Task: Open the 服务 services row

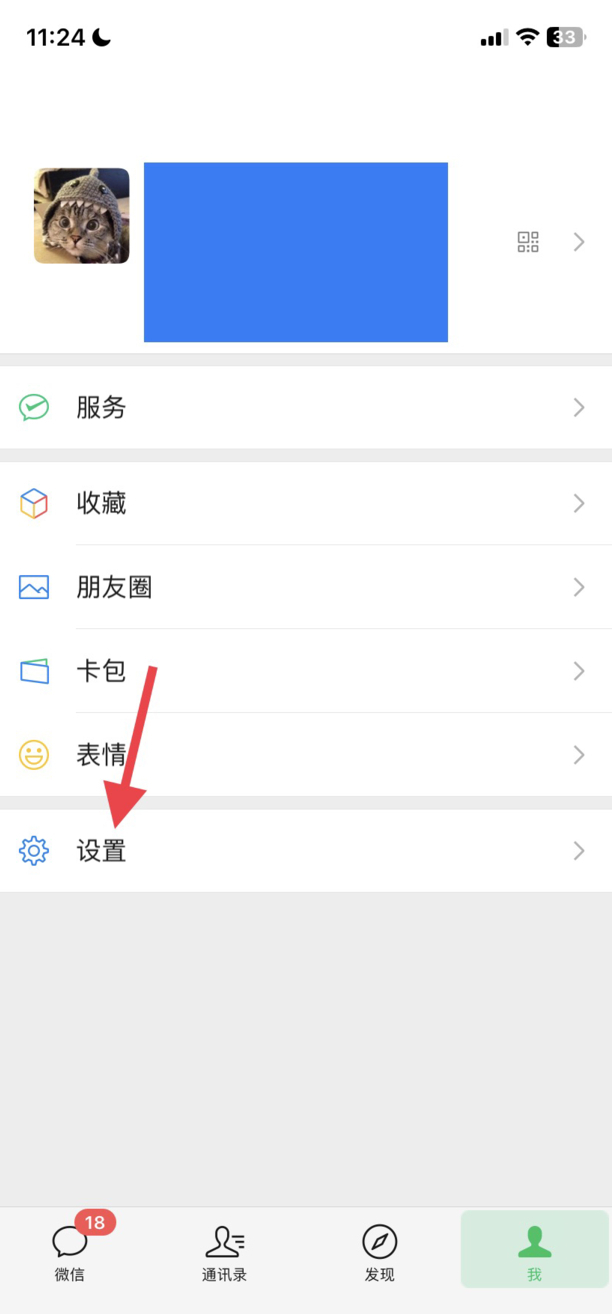Action: point(300,407)
